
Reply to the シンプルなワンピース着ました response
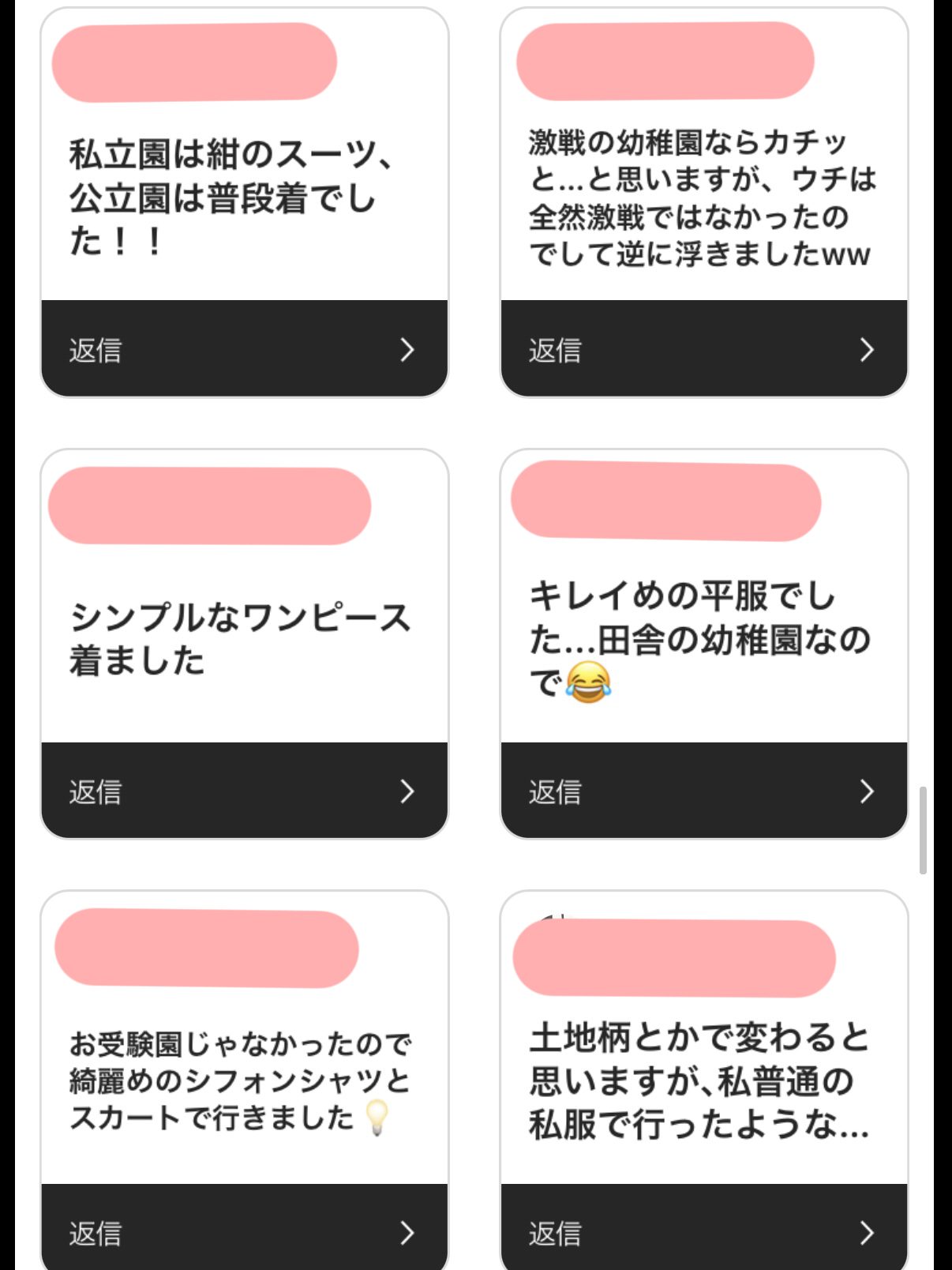[244, 791]
